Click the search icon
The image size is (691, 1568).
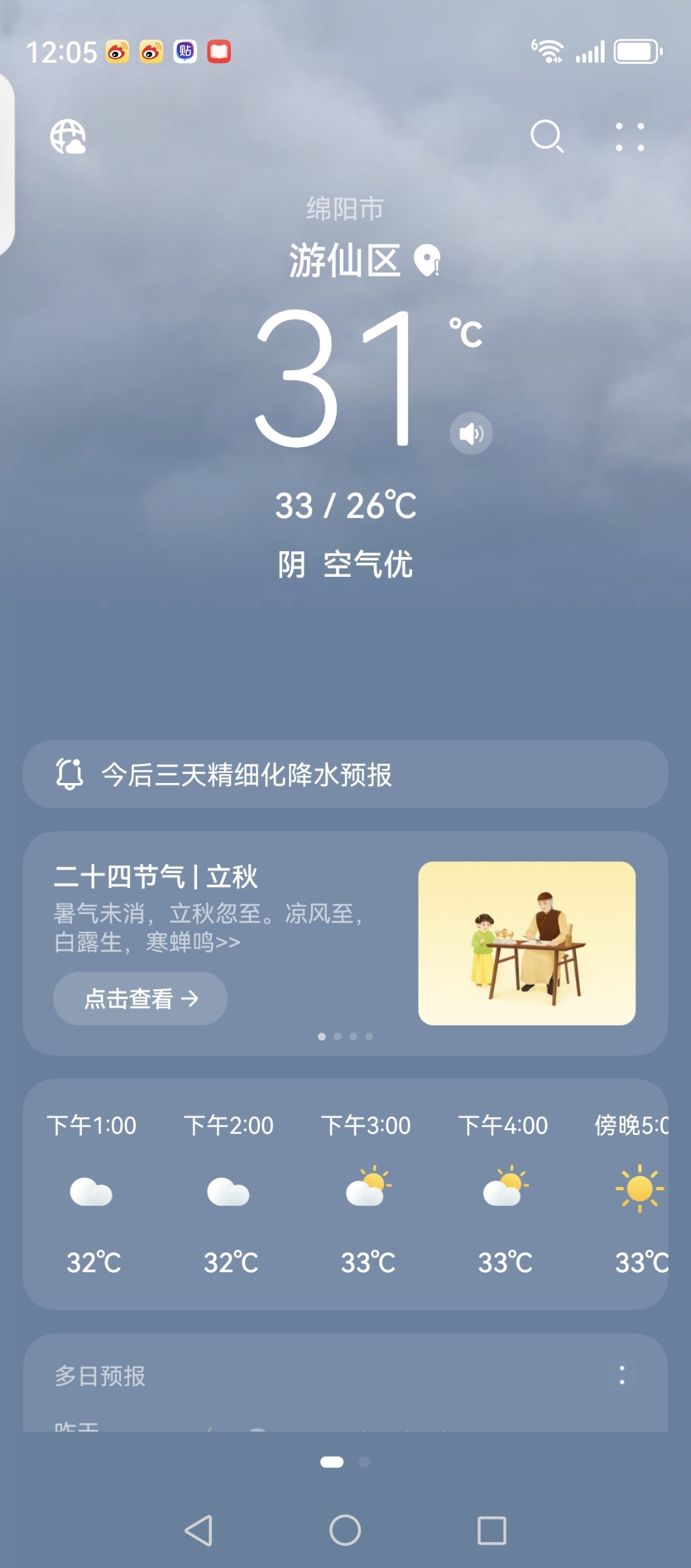[547, 137]
